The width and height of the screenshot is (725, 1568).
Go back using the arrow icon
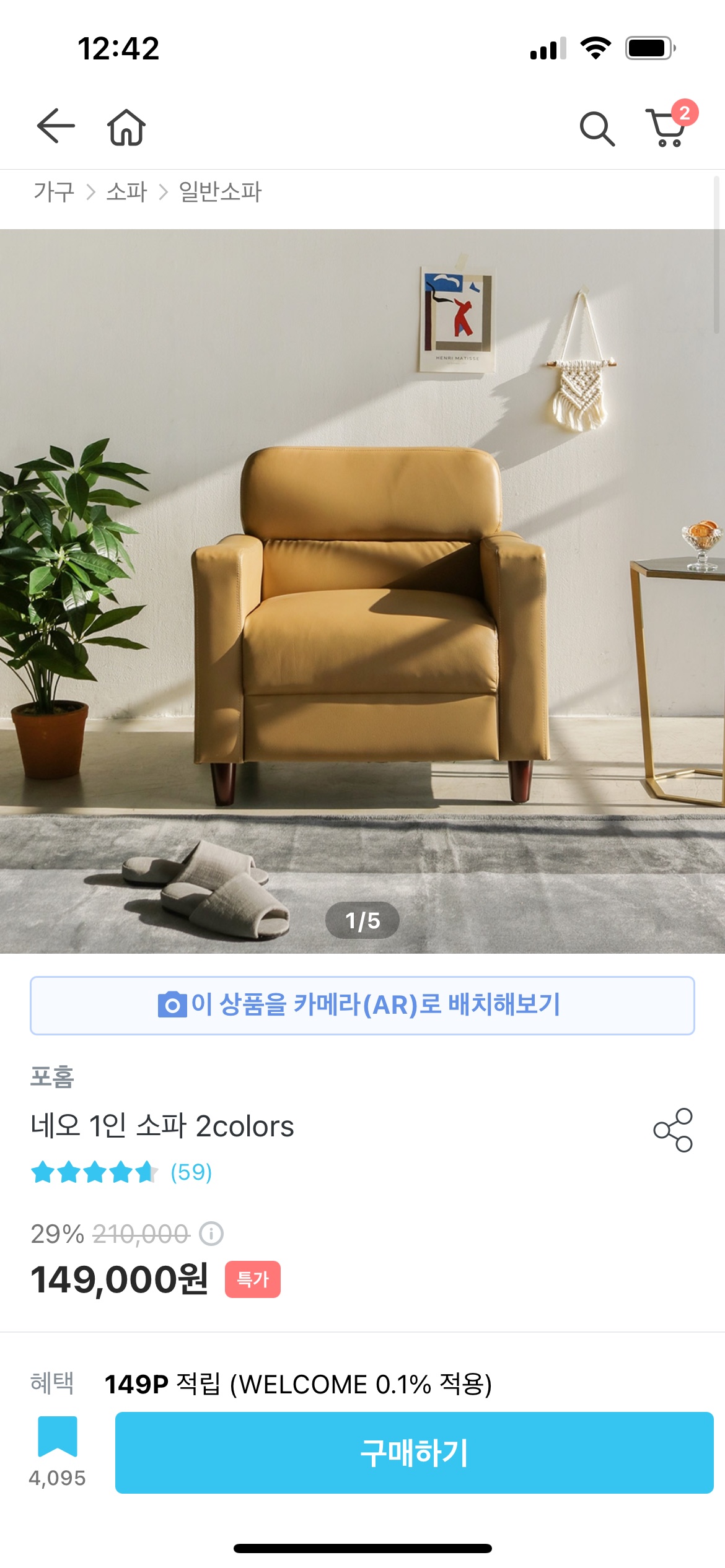click(x=56, y=126)
